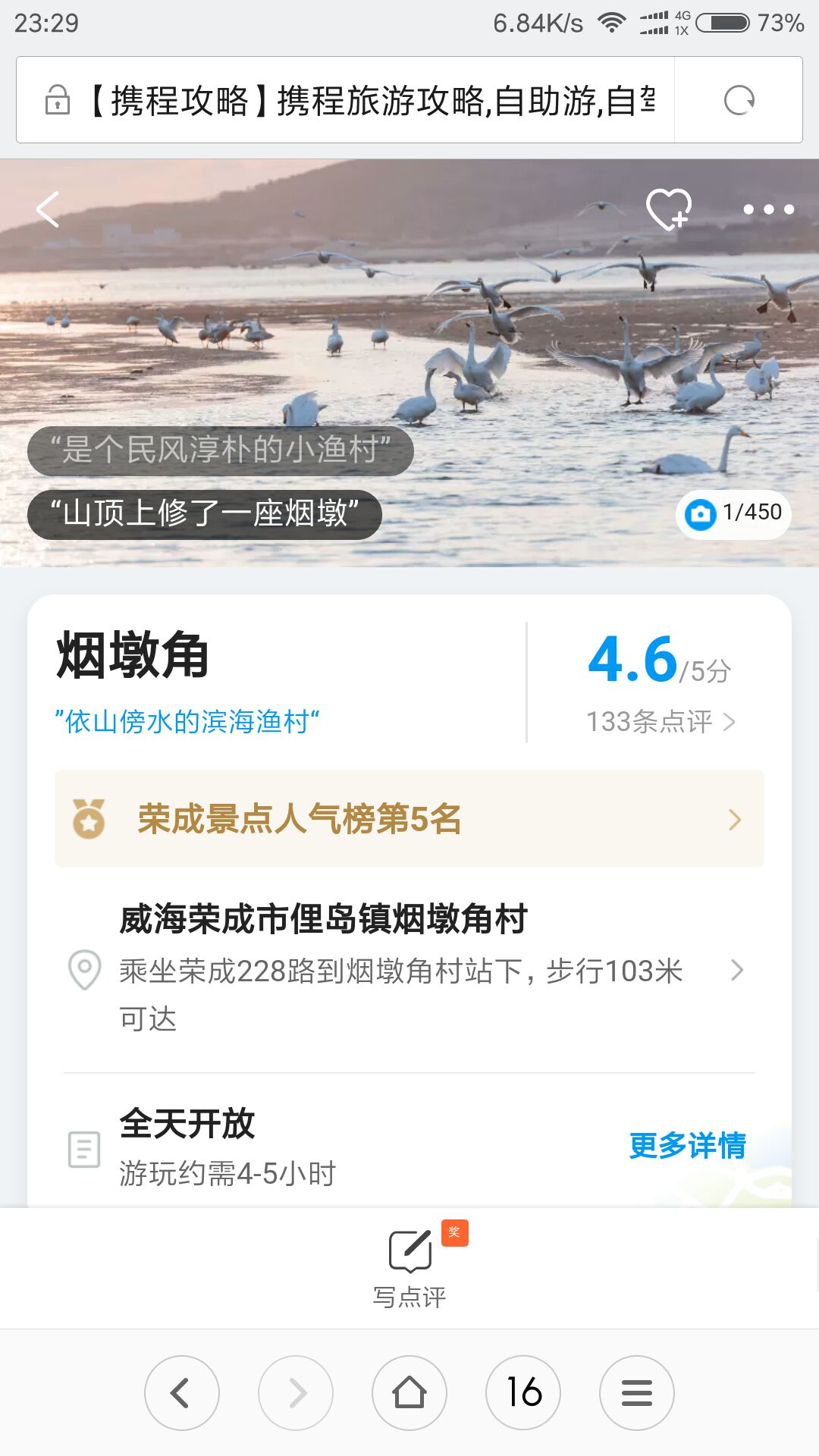
Task: Reload the page in the address bar
Action: coord(739,100)
